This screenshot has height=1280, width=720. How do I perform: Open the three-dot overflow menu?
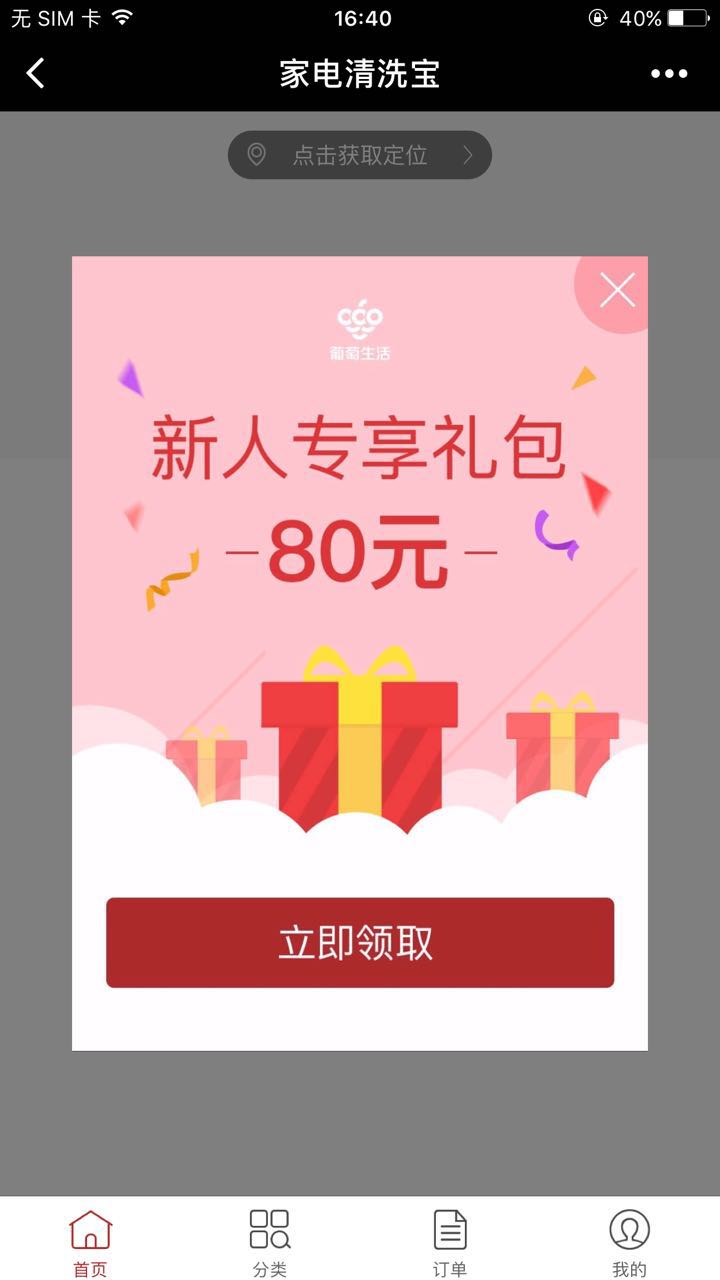pyautogui.click(x=669, y=73)
